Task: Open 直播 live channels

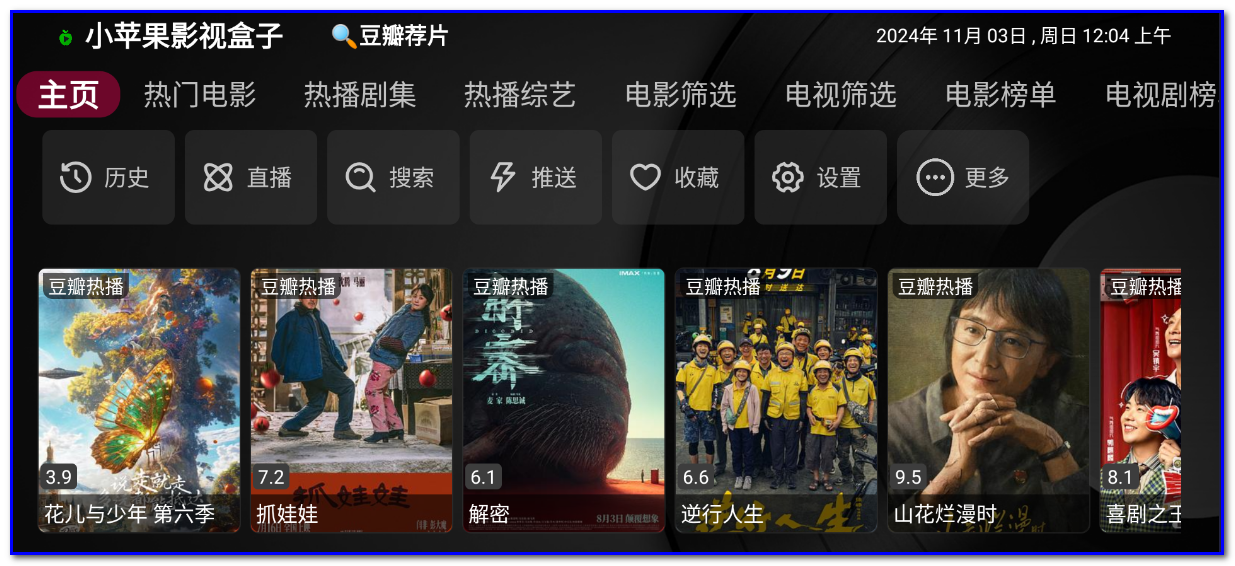Action: click(251, 178)
